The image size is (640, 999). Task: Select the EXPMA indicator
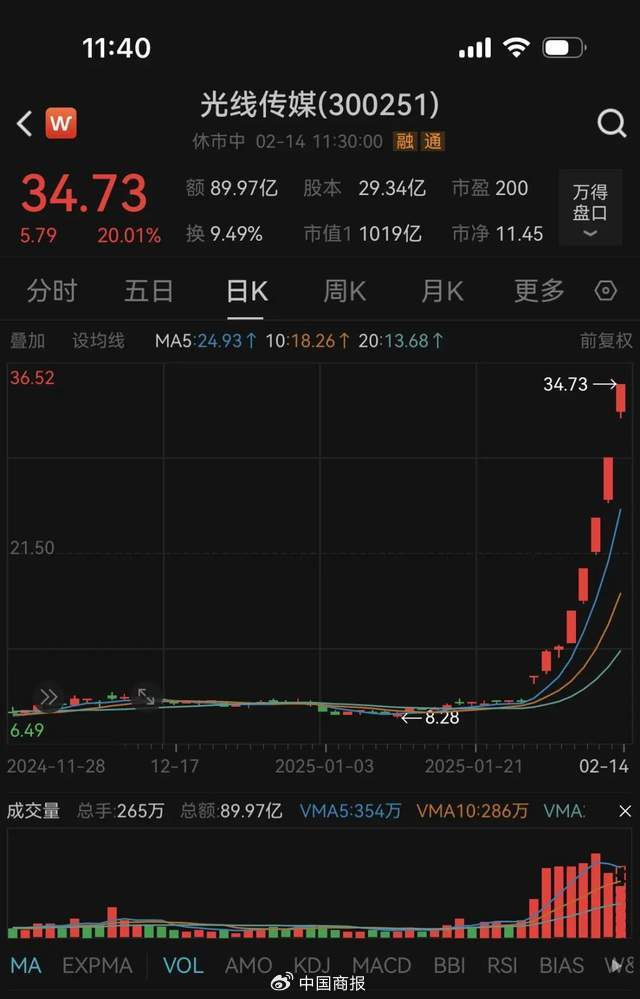[x=97, y=965]
